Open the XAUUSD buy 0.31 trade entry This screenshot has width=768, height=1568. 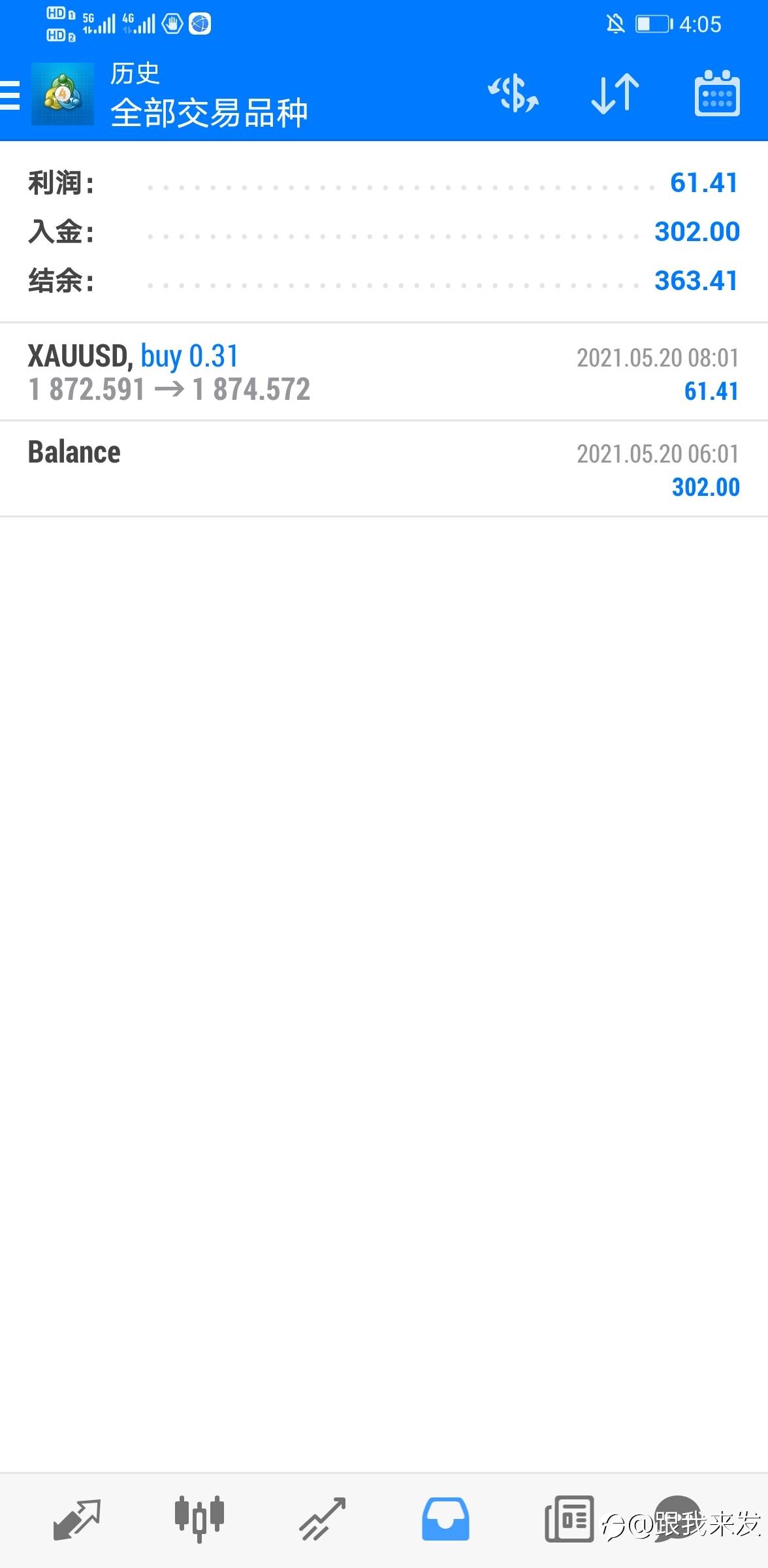(x=384, y=372)
